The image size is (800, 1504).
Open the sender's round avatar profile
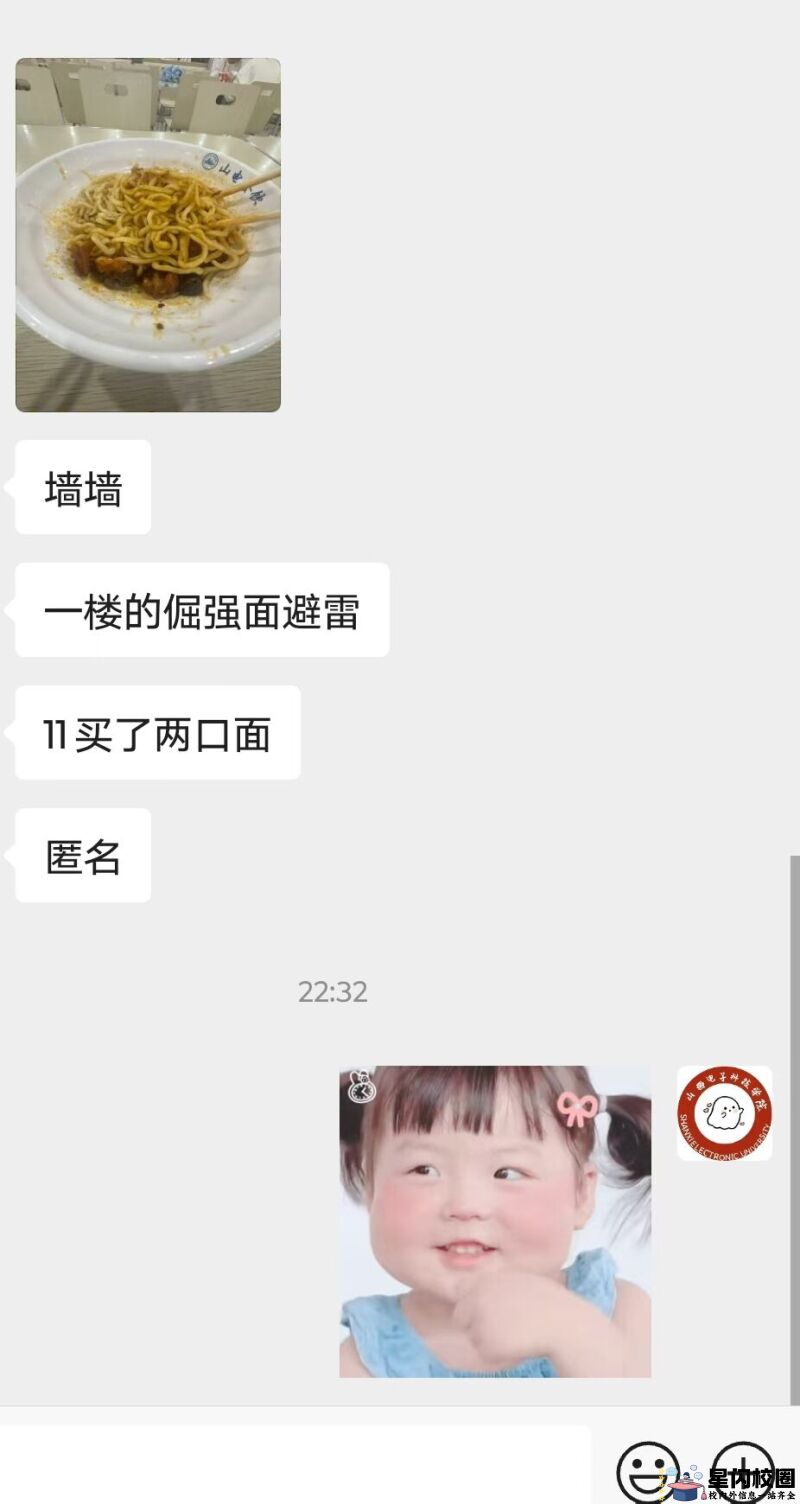[724, 1113]
